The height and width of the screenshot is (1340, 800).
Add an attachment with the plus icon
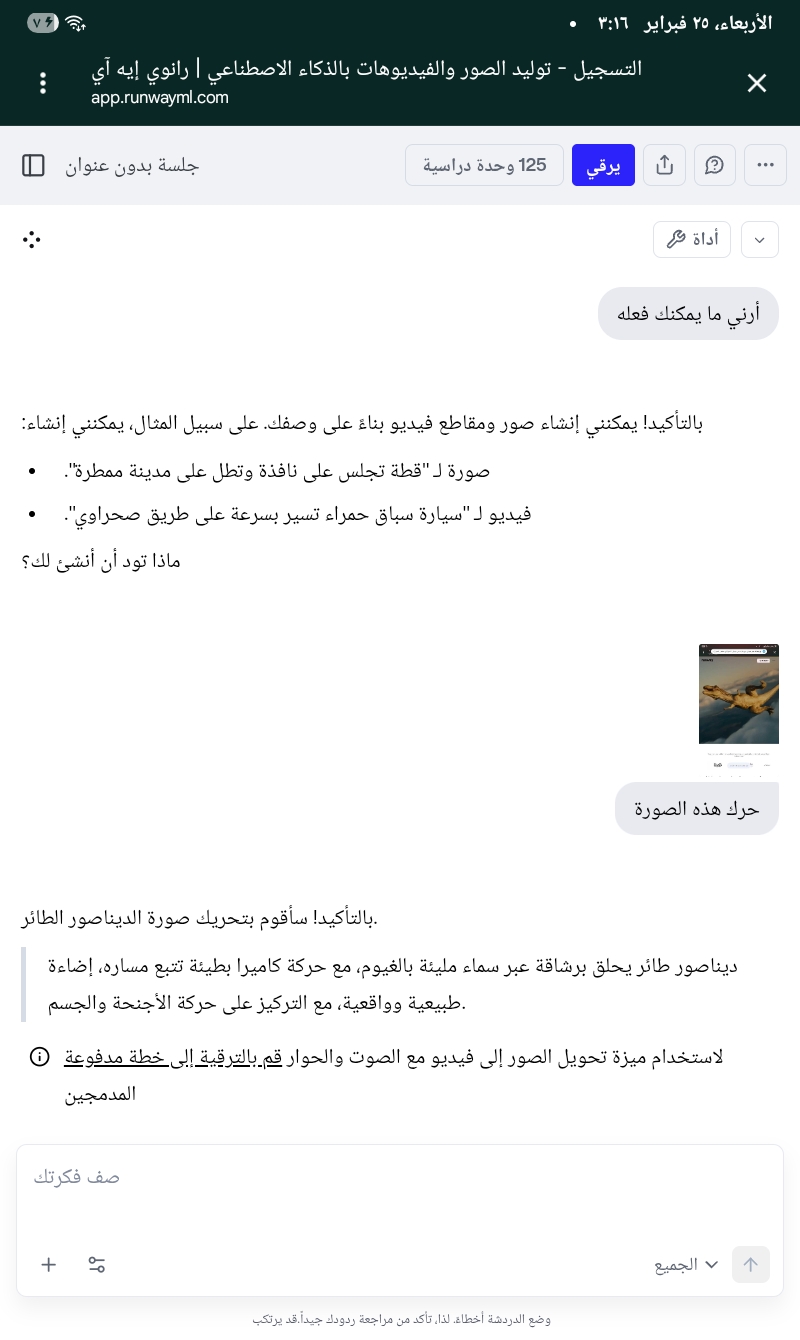[x=49, y=1264]
